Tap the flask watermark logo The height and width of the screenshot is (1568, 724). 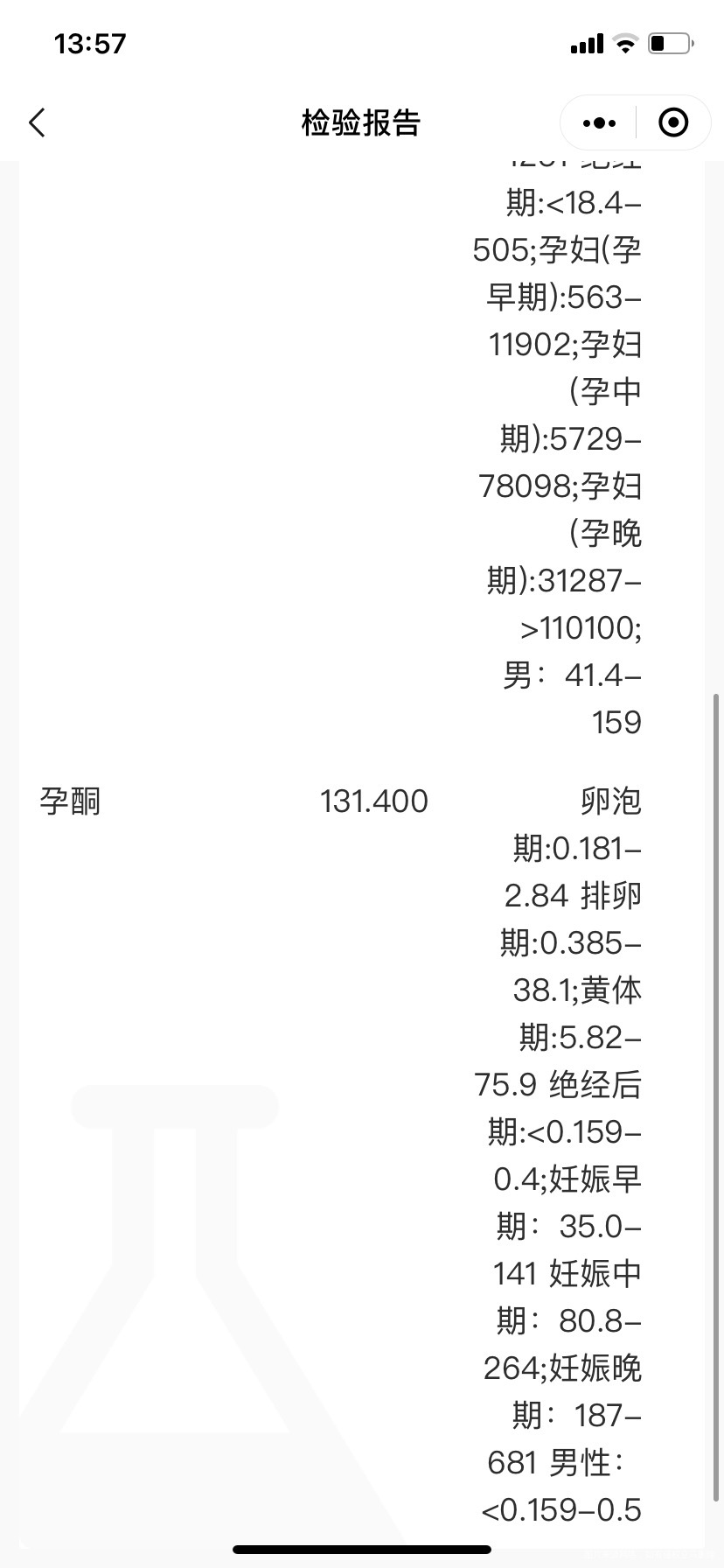click(175, 1269)
